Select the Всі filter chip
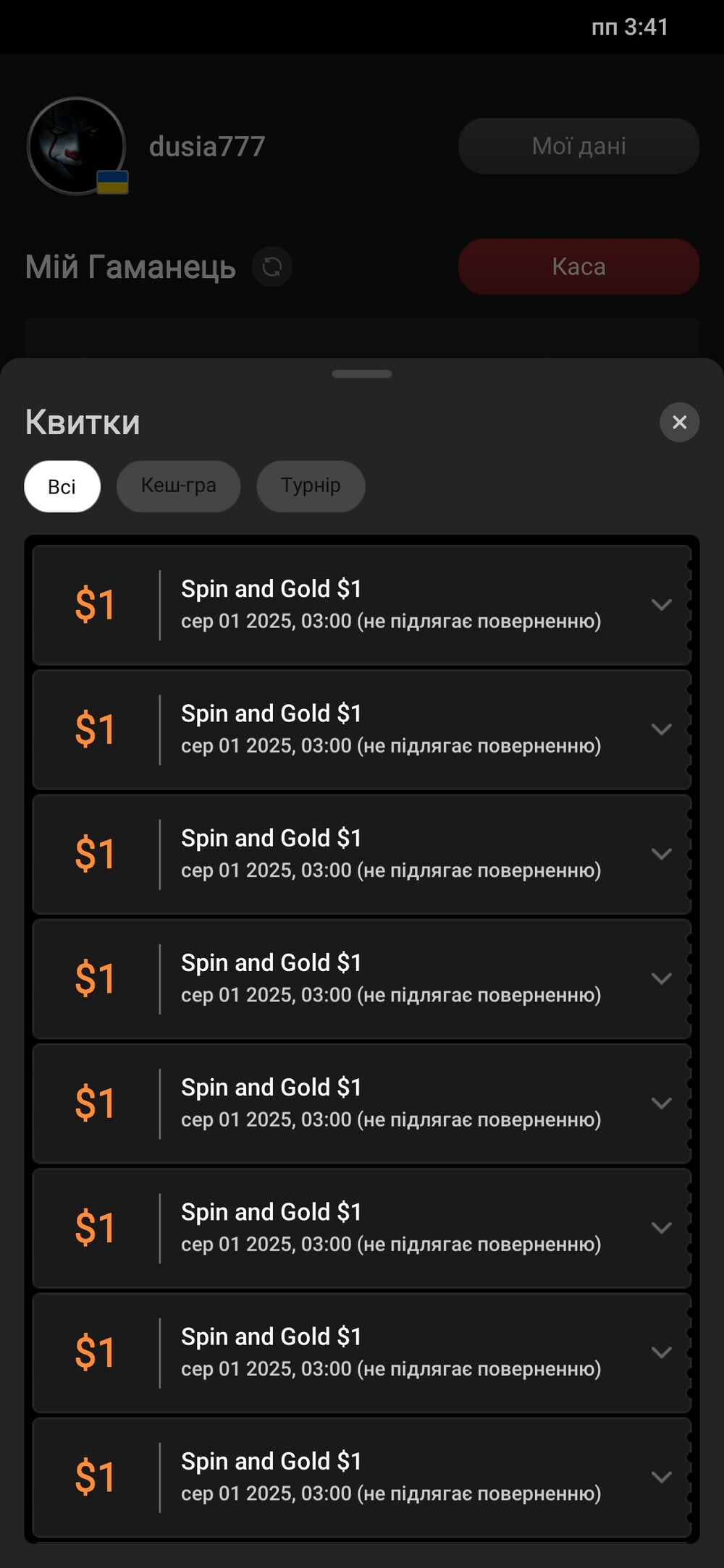 (x=62, y=486)
